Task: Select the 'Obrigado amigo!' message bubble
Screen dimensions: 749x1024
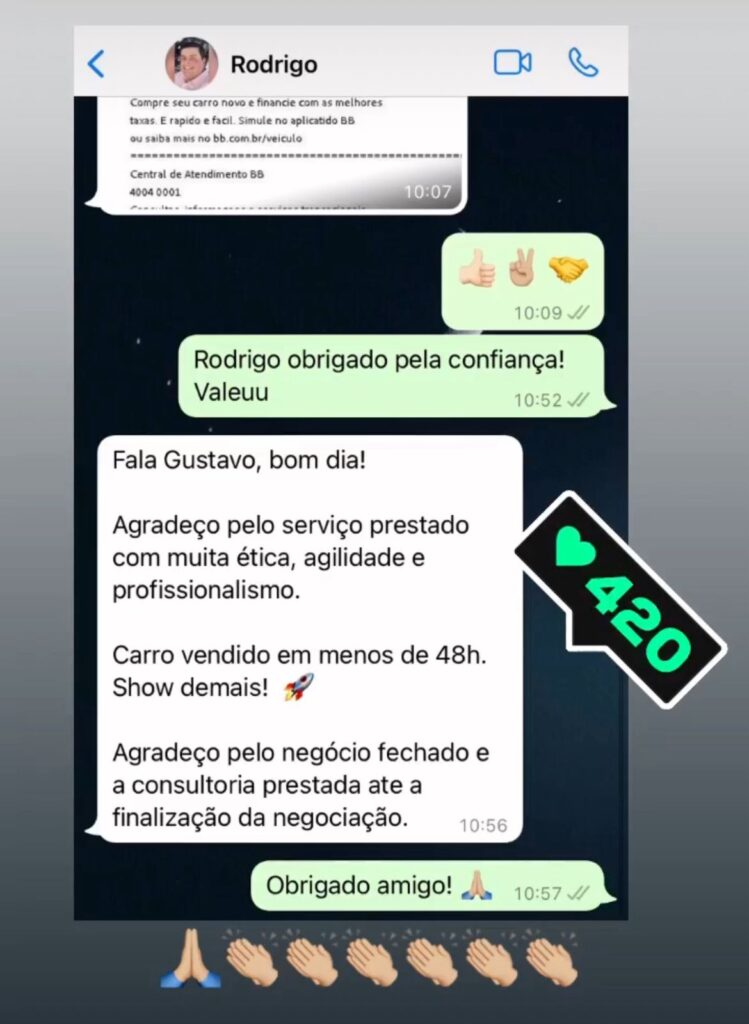Action: click(353, 882)
